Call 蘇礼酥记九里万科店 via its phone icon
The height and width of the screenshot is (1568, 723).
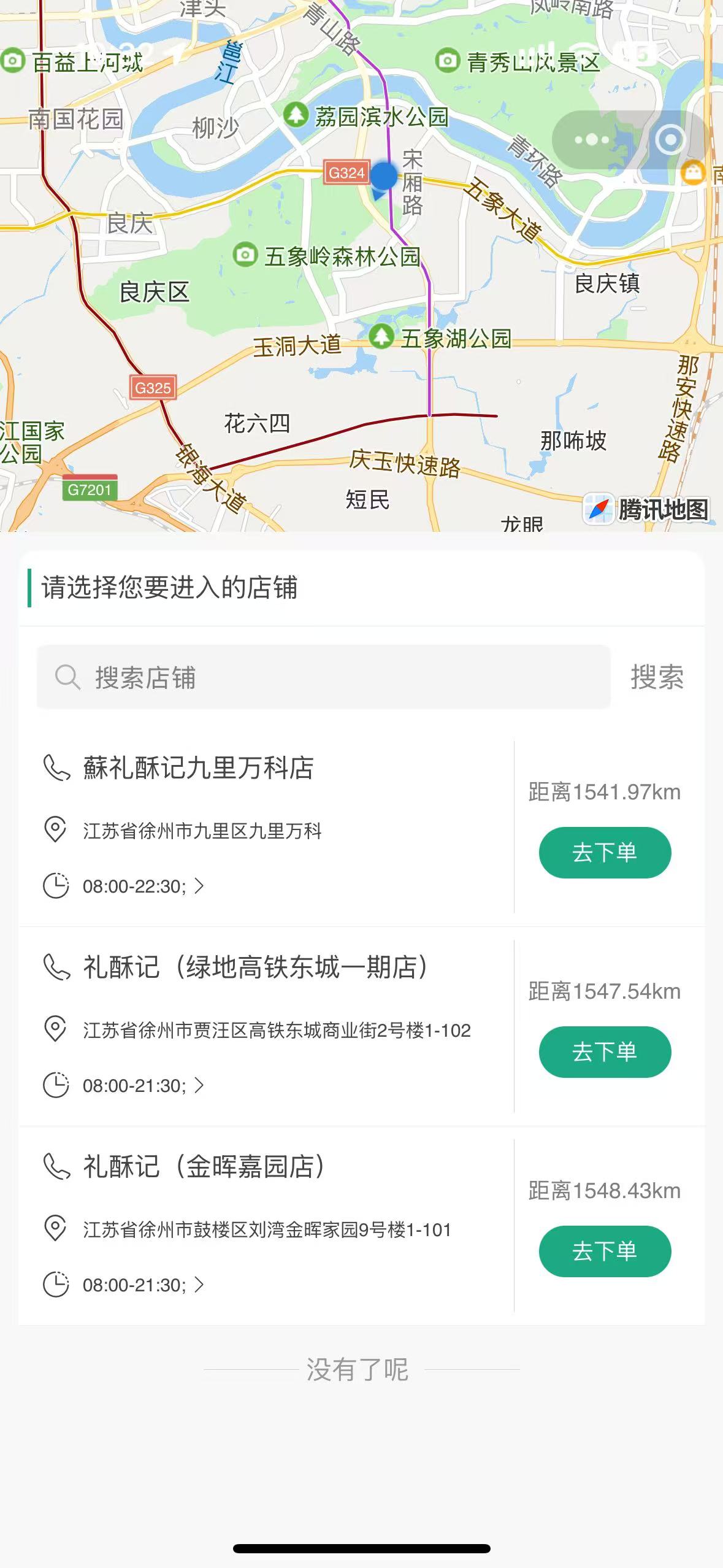click(x=56, y=767)
